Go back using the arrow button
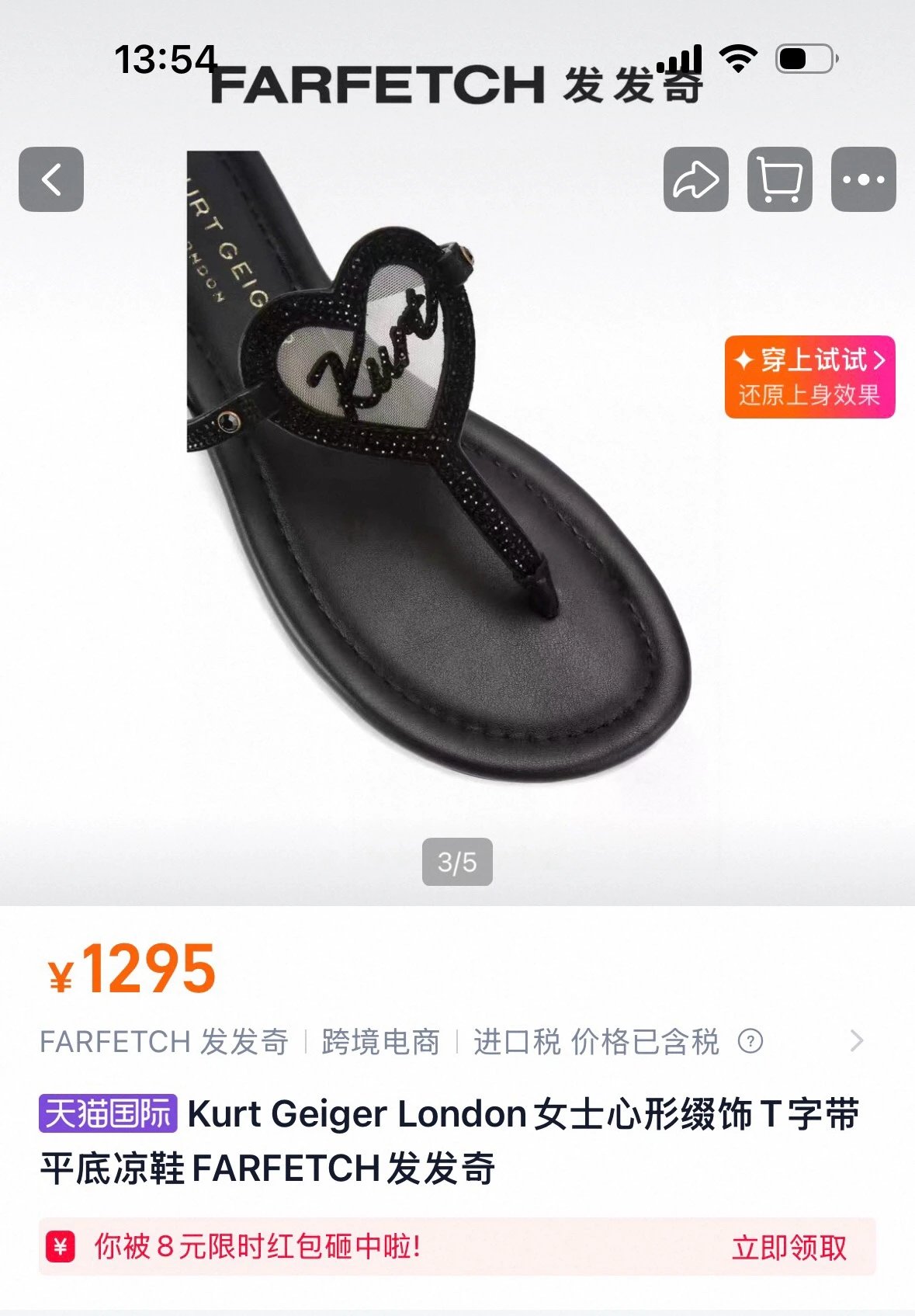Viewport: 915px width, 1316px height. click(51, 179)
